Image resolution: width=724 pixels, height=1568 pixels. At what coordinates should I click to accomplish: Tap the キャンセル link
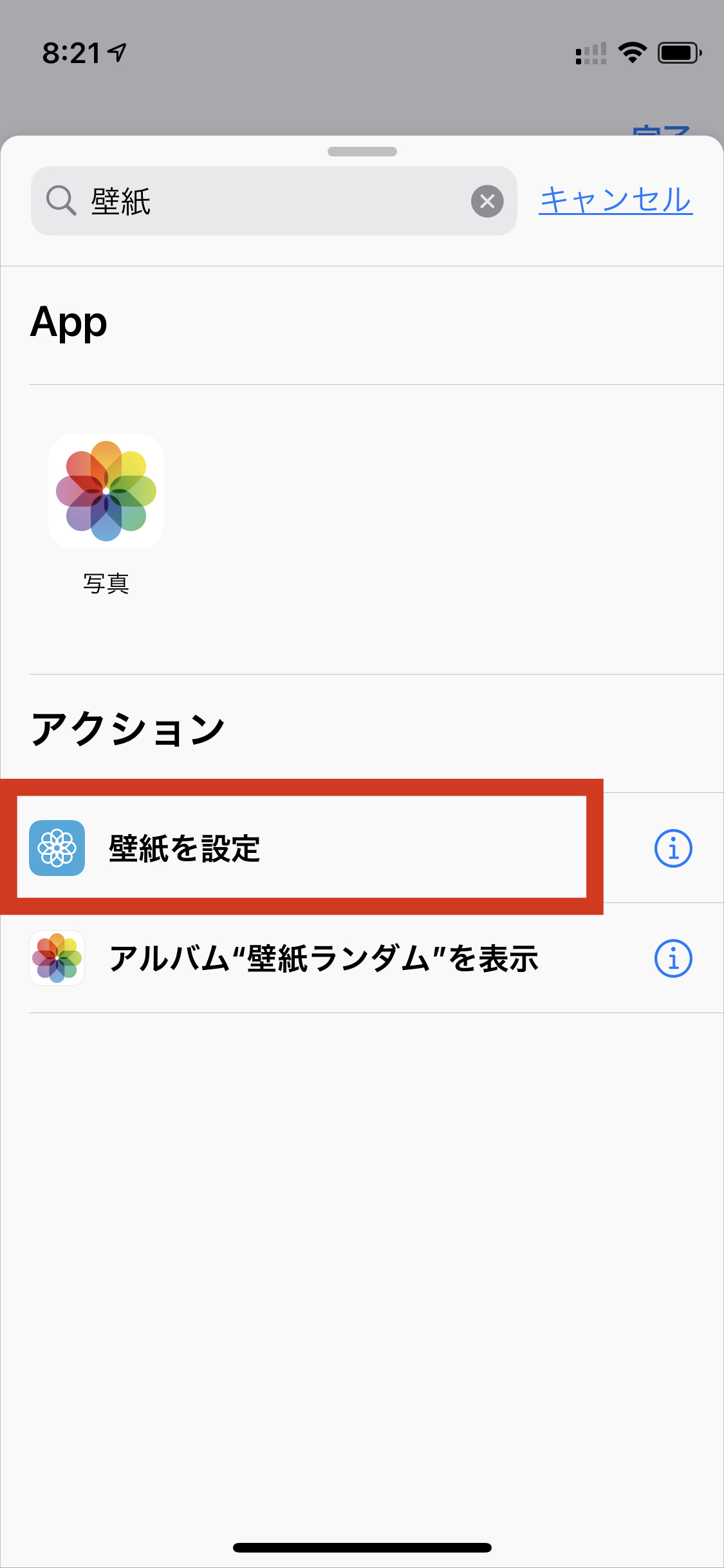click(x=616, y=200)
